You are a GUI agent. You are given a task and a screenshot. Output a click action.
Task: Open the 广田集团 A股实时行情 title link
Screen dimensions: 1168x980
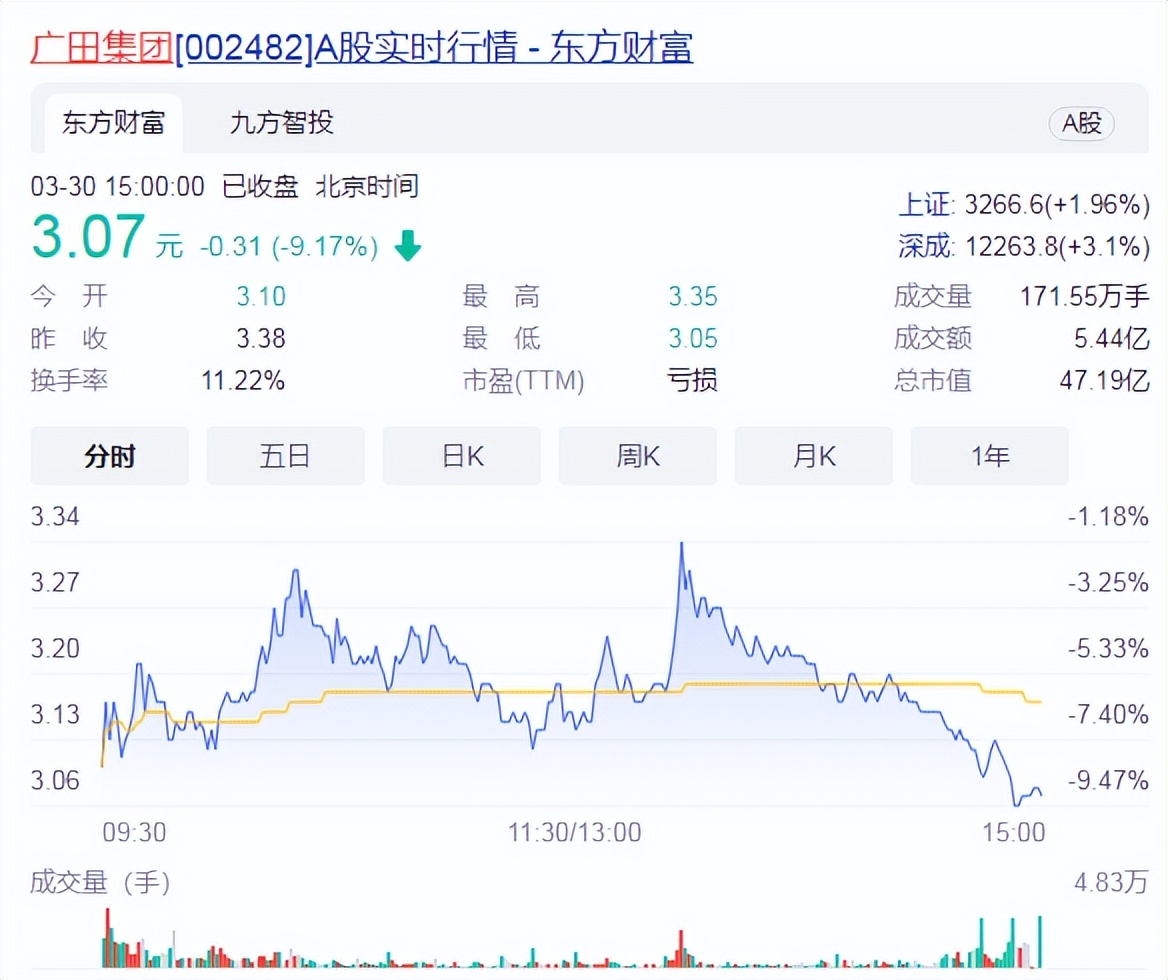(361, 48)
